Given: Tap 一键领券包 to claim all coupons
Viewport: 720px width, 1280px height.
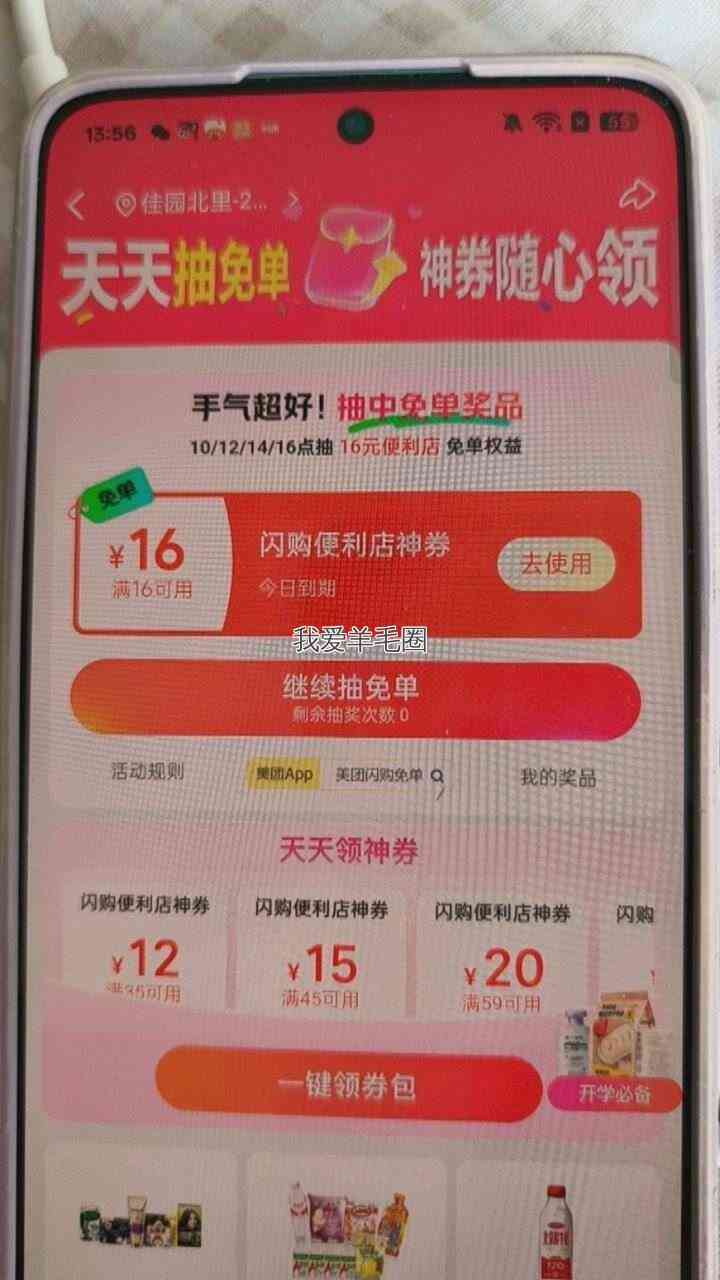Looking at the screenshot, I should point(348,1084).
